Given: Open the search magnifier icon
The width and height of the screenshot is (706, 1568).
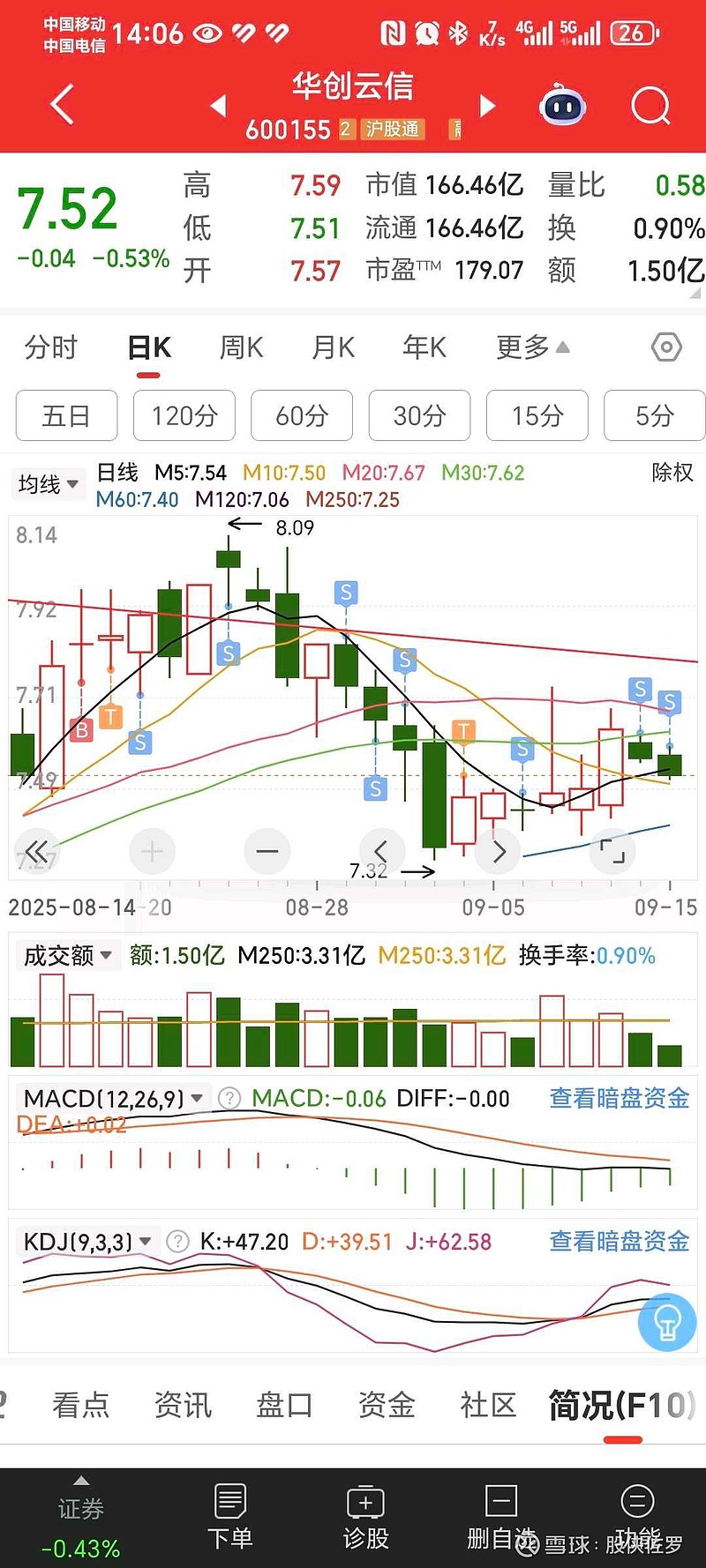Looking at the screenshot, I should click(x=650, y=107).
